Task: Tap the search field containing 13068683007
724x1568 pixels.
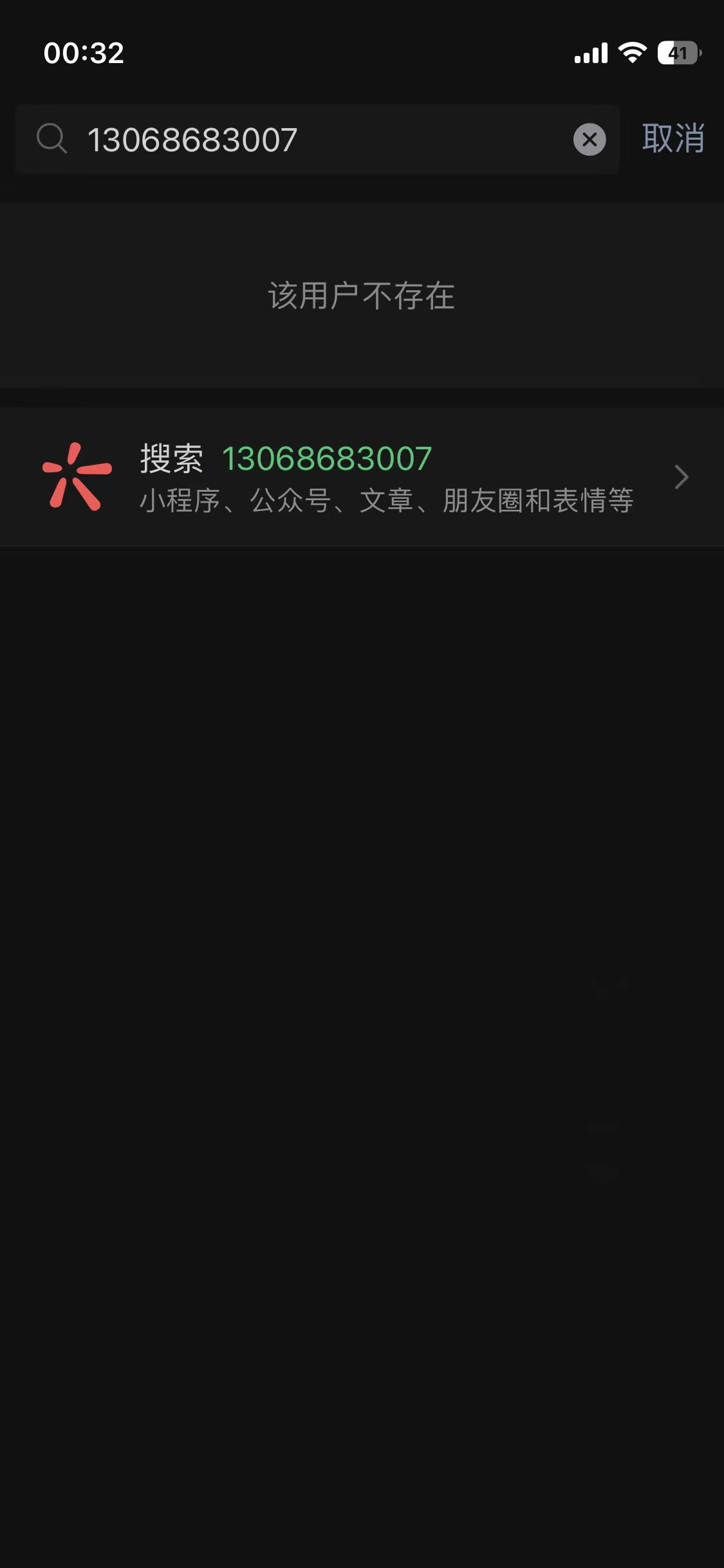Action: (x=309, y=140)
